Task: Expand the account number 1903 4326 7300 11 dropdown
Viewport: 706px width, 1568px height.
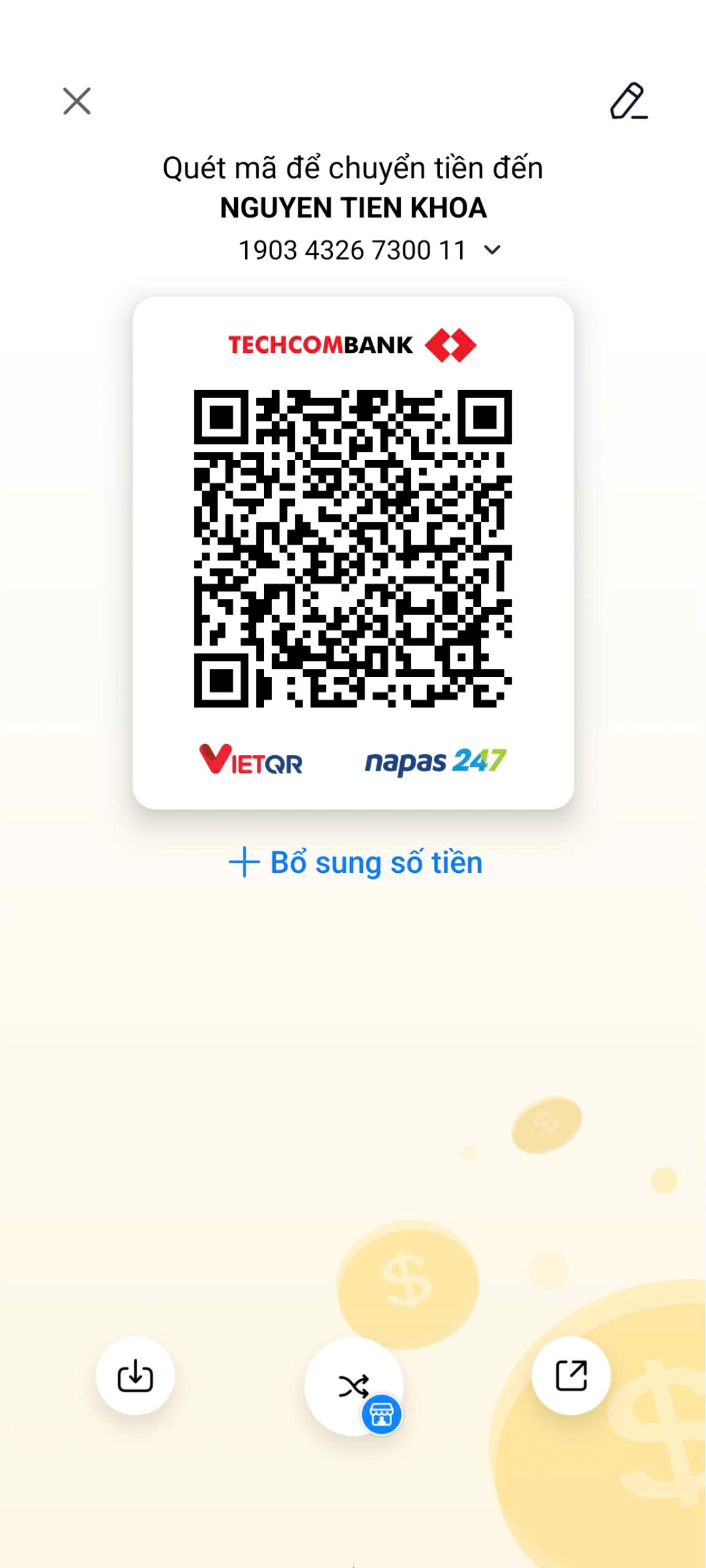Action: pyautogui.click(x=492, y=250)
